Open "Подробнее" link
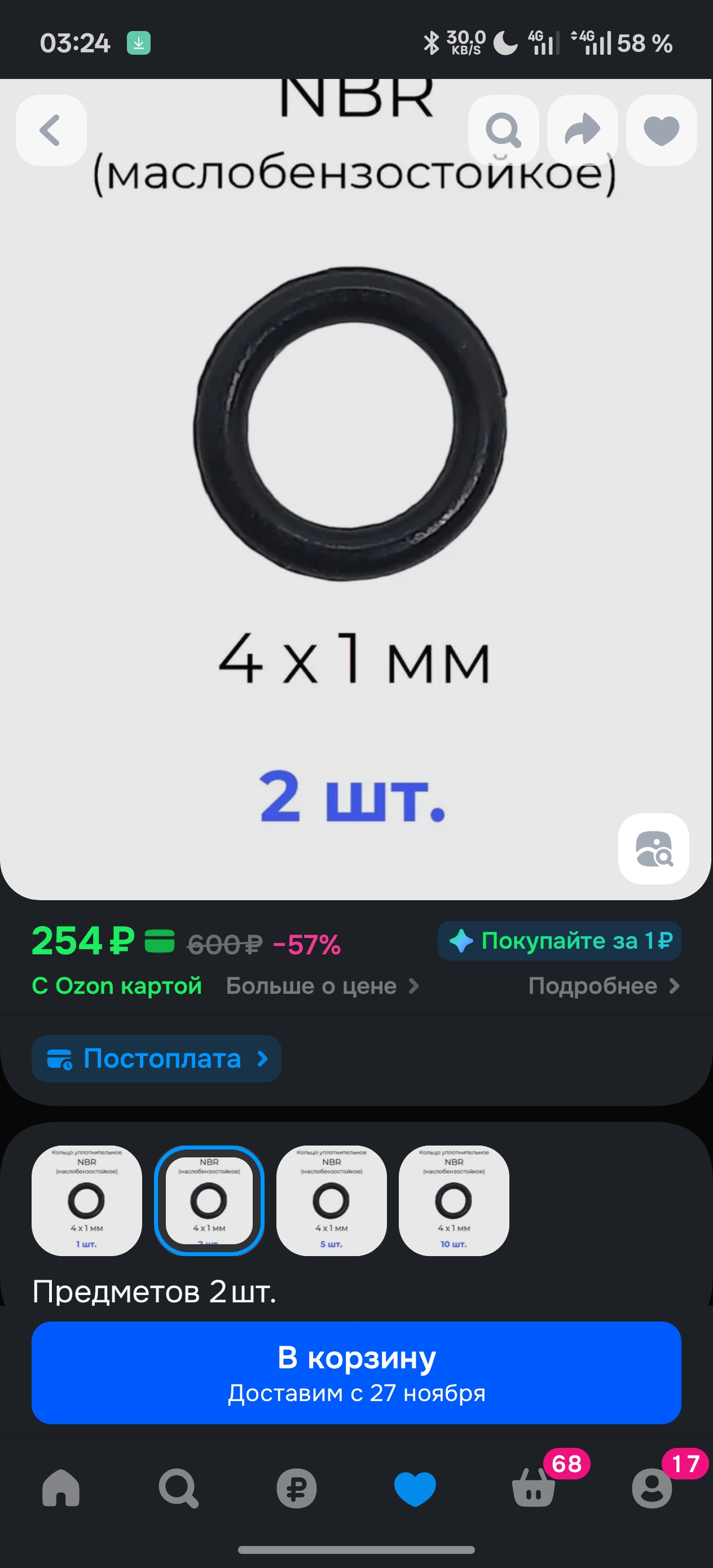This screenshot has height=1568, width=713. (x=603, y=986)
